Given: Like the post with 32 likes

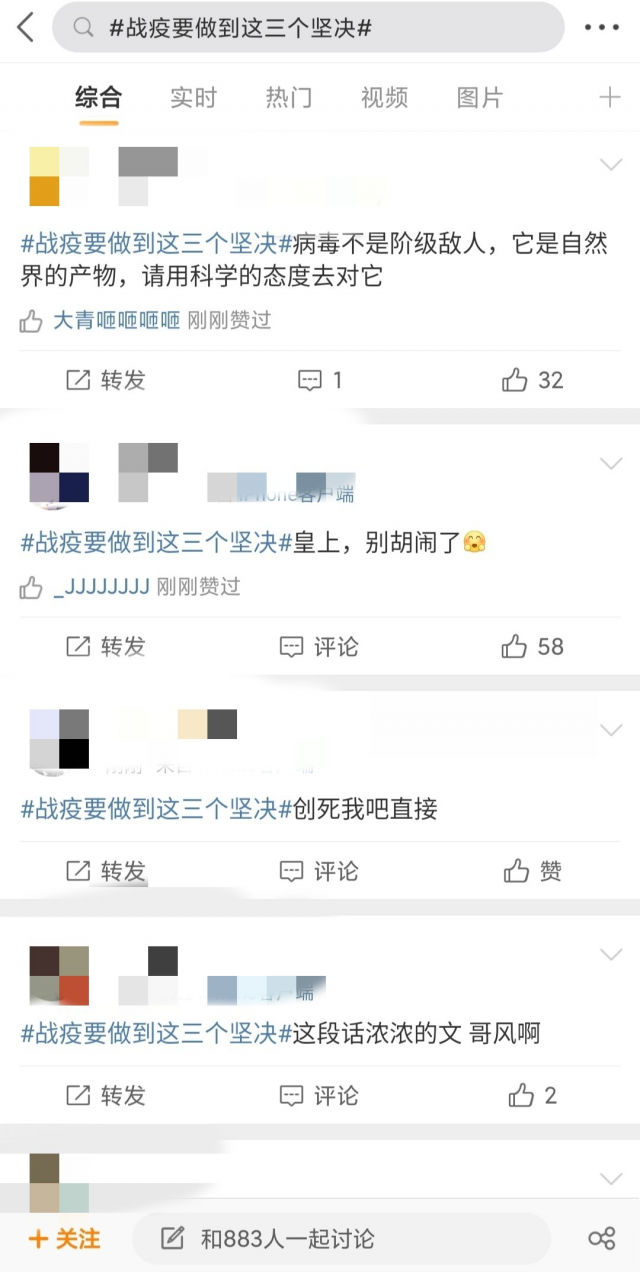Looking at the screenshot, I should point(532,380).
